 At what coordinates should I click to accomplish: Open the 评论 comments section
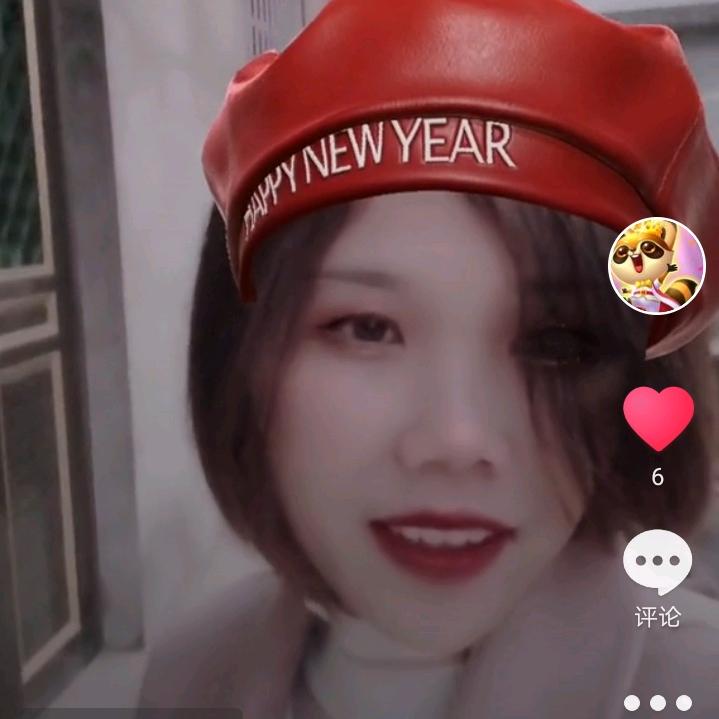[657, 564]
